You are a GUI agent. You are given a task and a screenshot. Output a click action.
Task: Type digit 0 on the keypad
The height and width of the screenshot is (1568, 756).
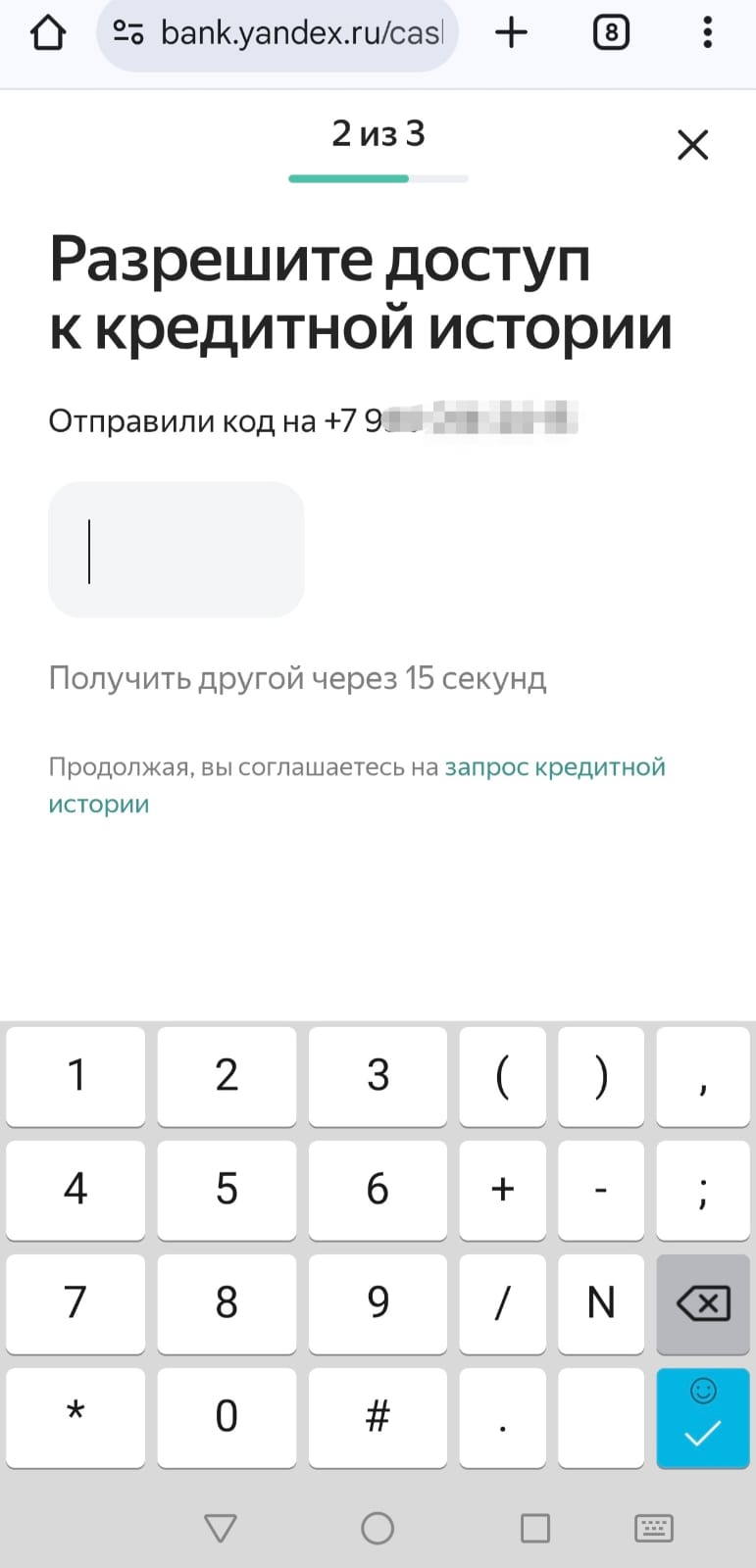coord(227,1416)
